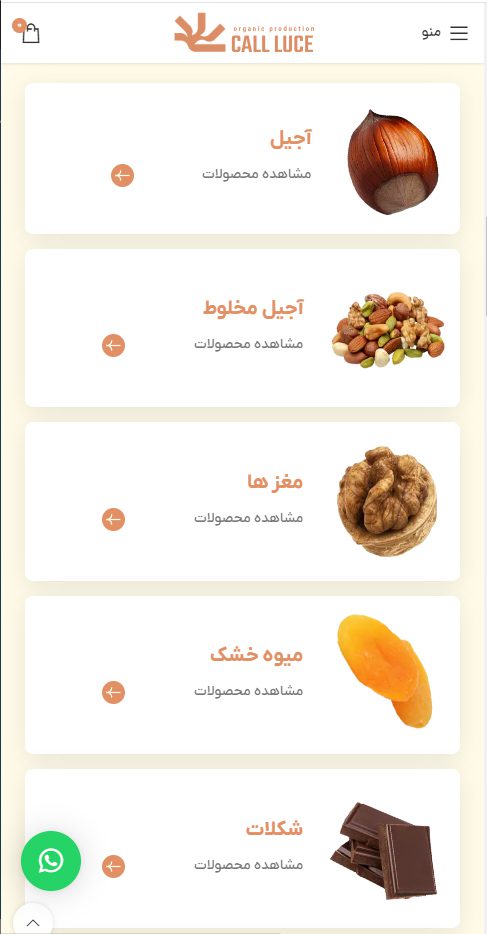Open the WhatsApp chat floating button

pyautogui.click(x=51, y=861)
